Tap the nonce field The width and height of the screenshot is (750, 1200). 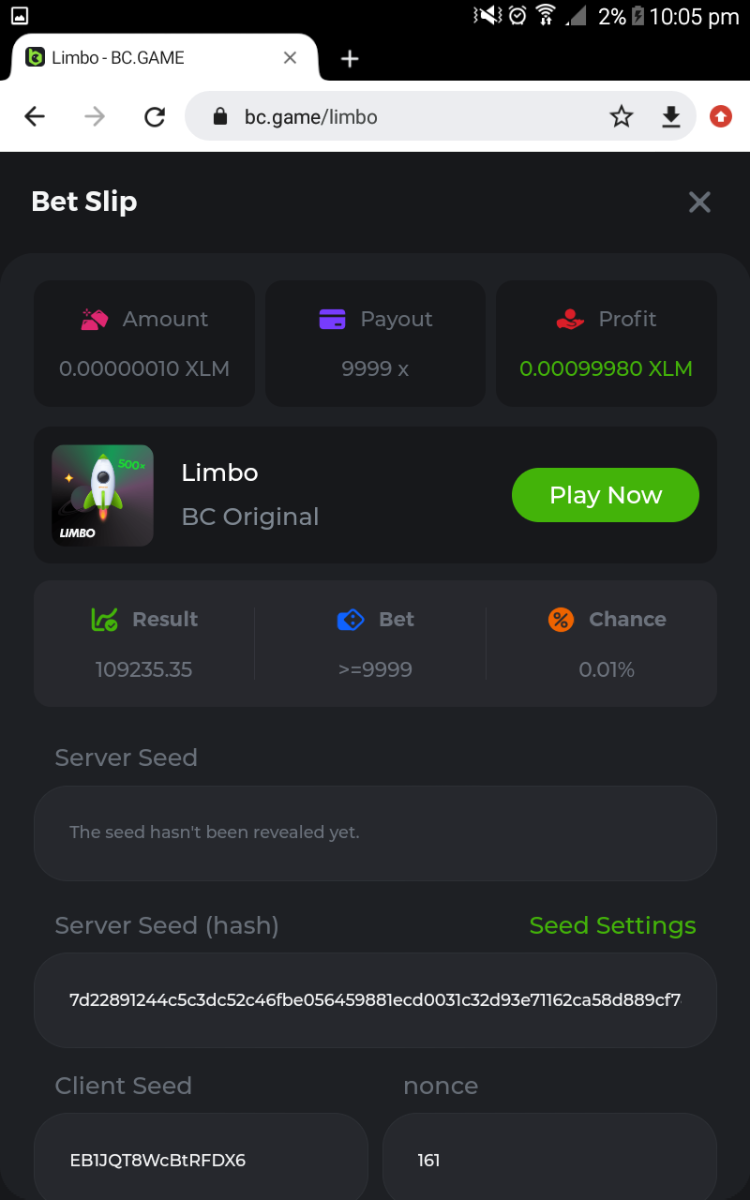click(548, 1160)
